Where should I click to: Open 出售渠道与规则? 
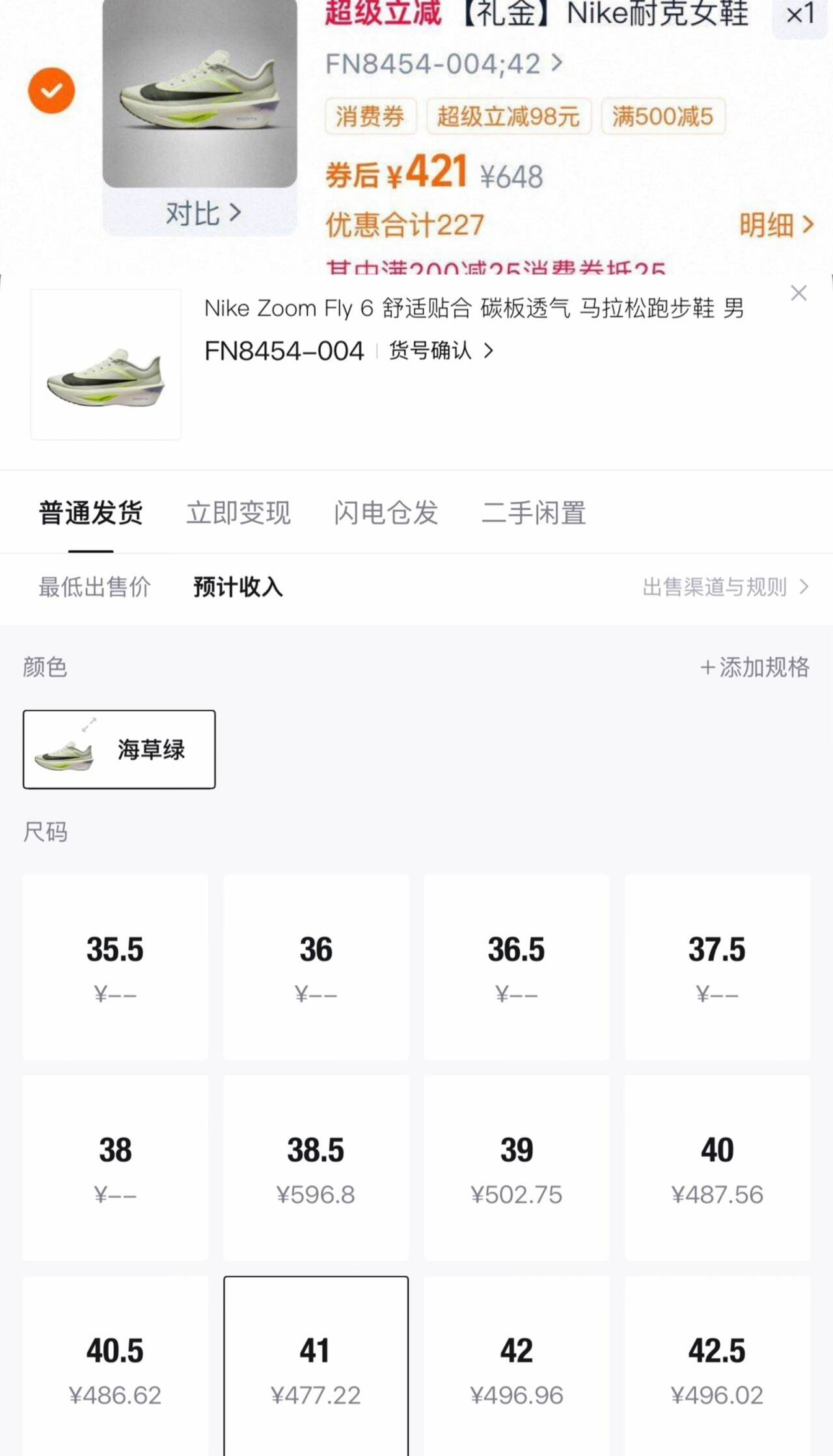pos(725,587)
